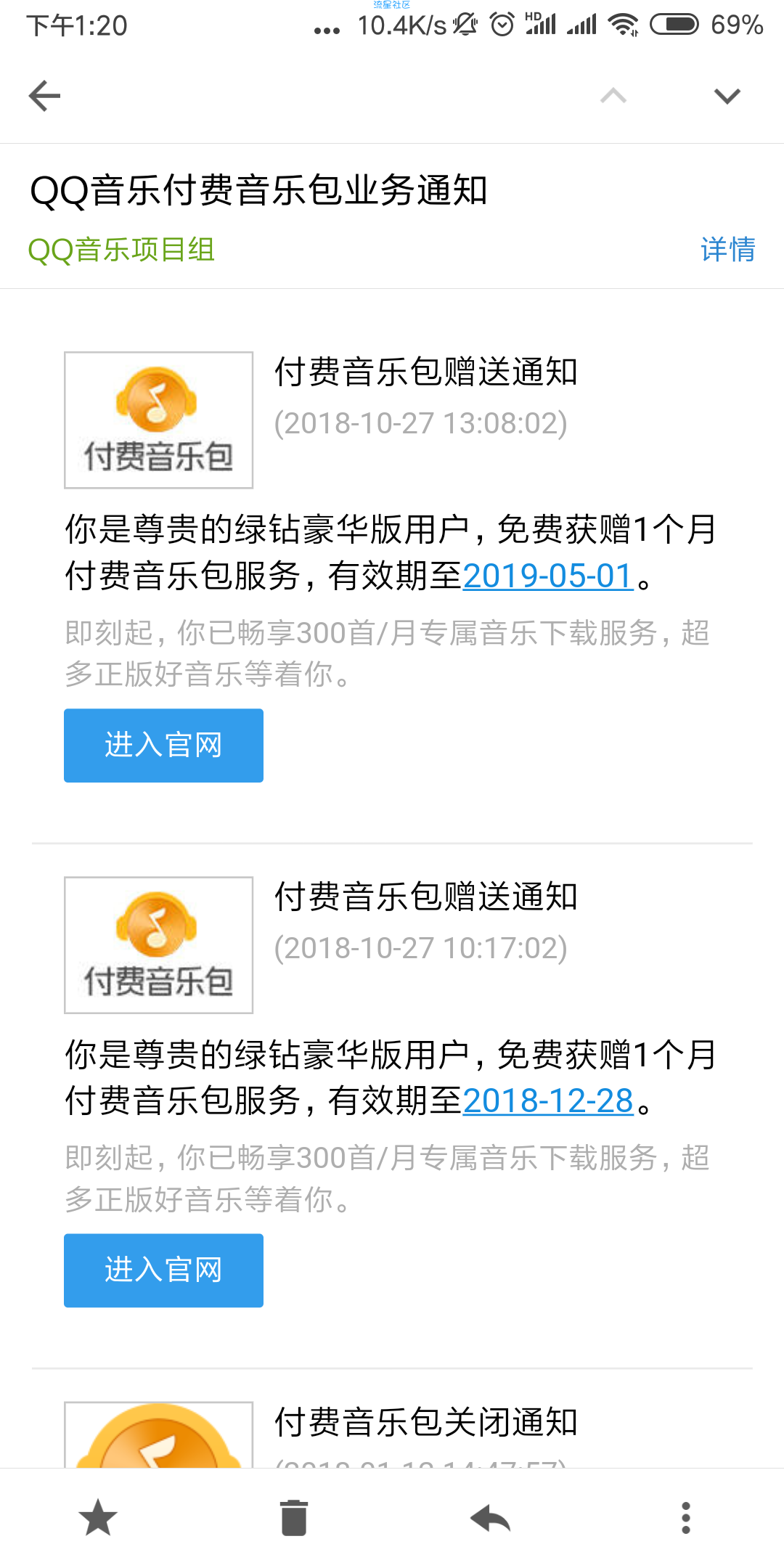Open the 2019-05-01 date link
Viewport: 784px width, 1568px height.
click(548, 576)
